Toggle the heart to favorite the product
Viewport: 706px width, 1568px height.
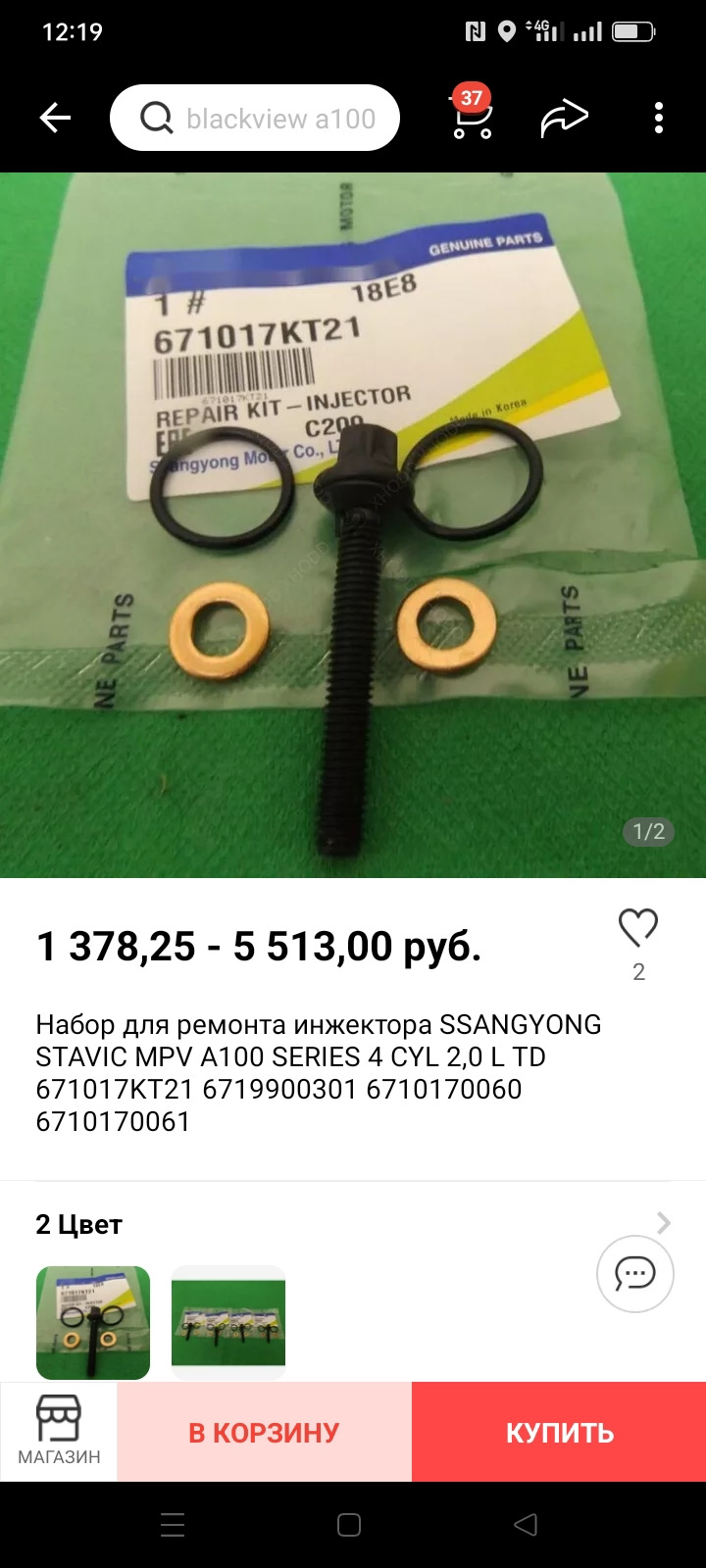coord(637,924)
